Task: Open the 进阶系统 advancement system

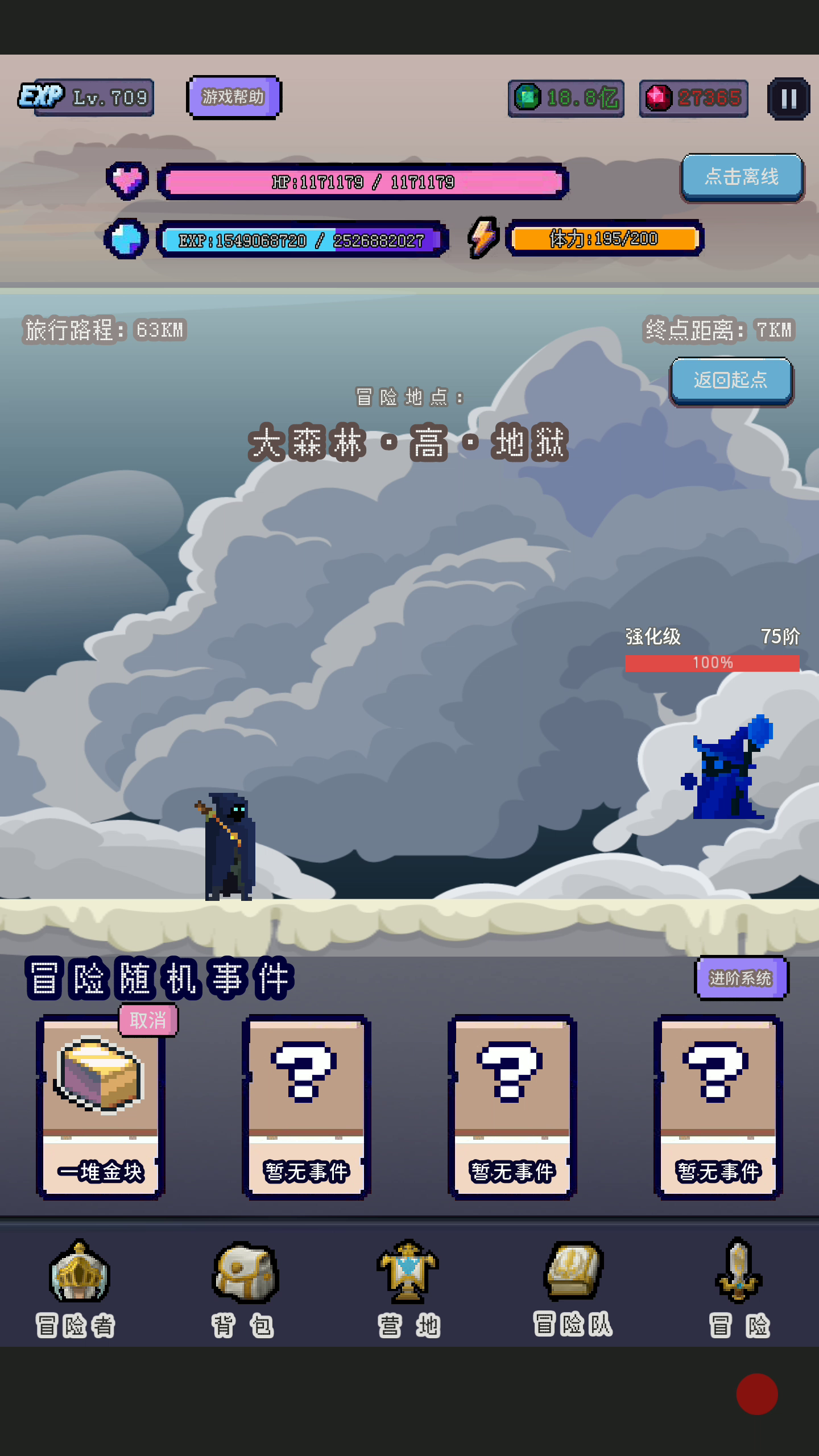Action: point(741,978)
